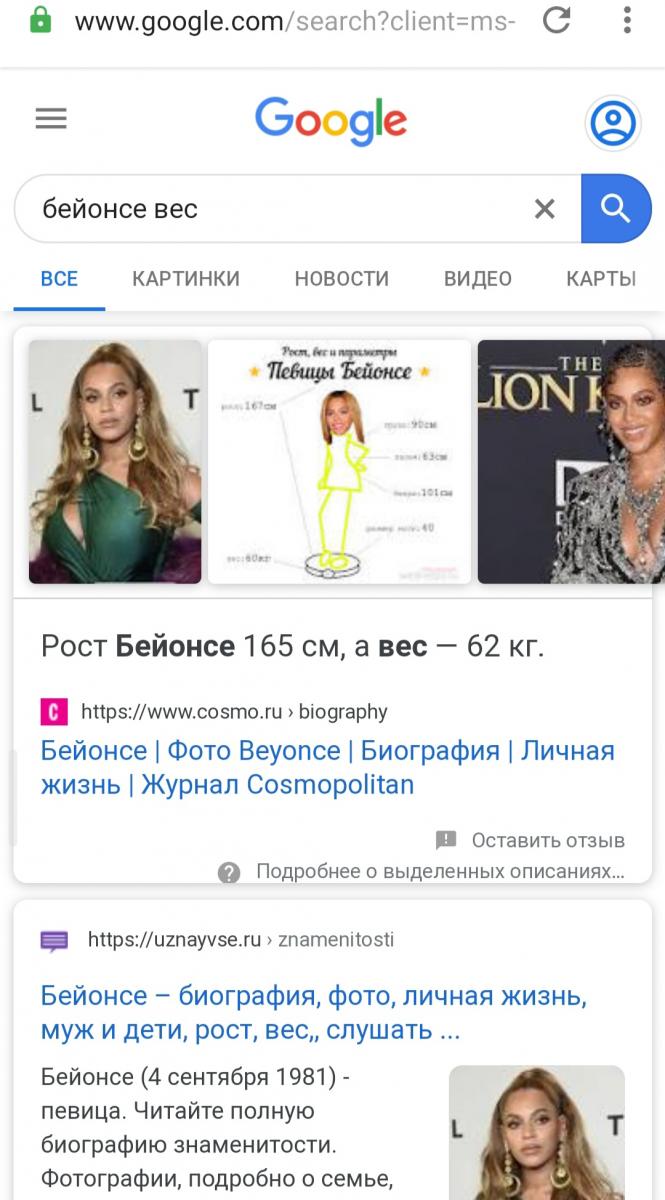The image size is (665, 1200).
Task: Open the Lion King premiere photo
Action: [x=571, y=462]
